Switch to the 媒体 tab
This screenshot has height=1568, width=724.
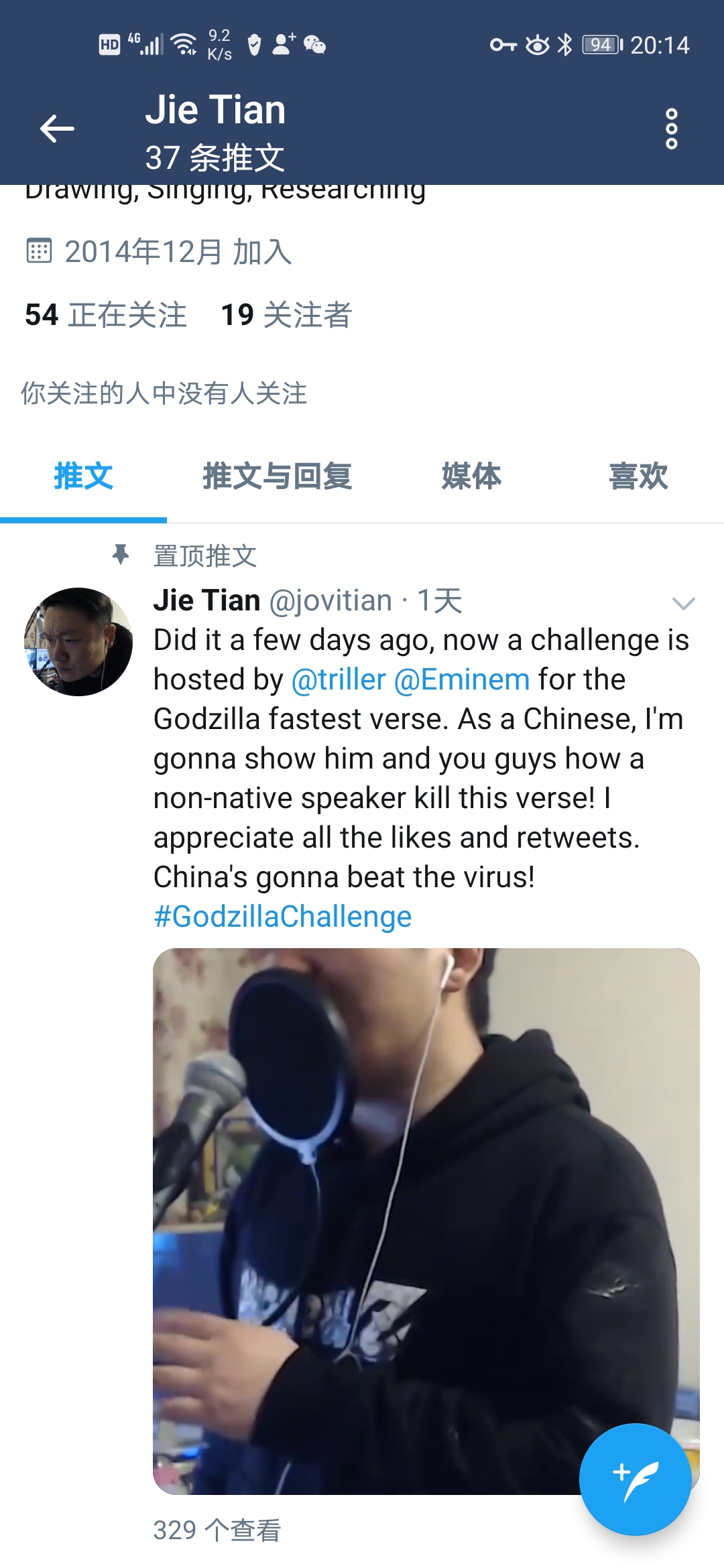point(471,476)
